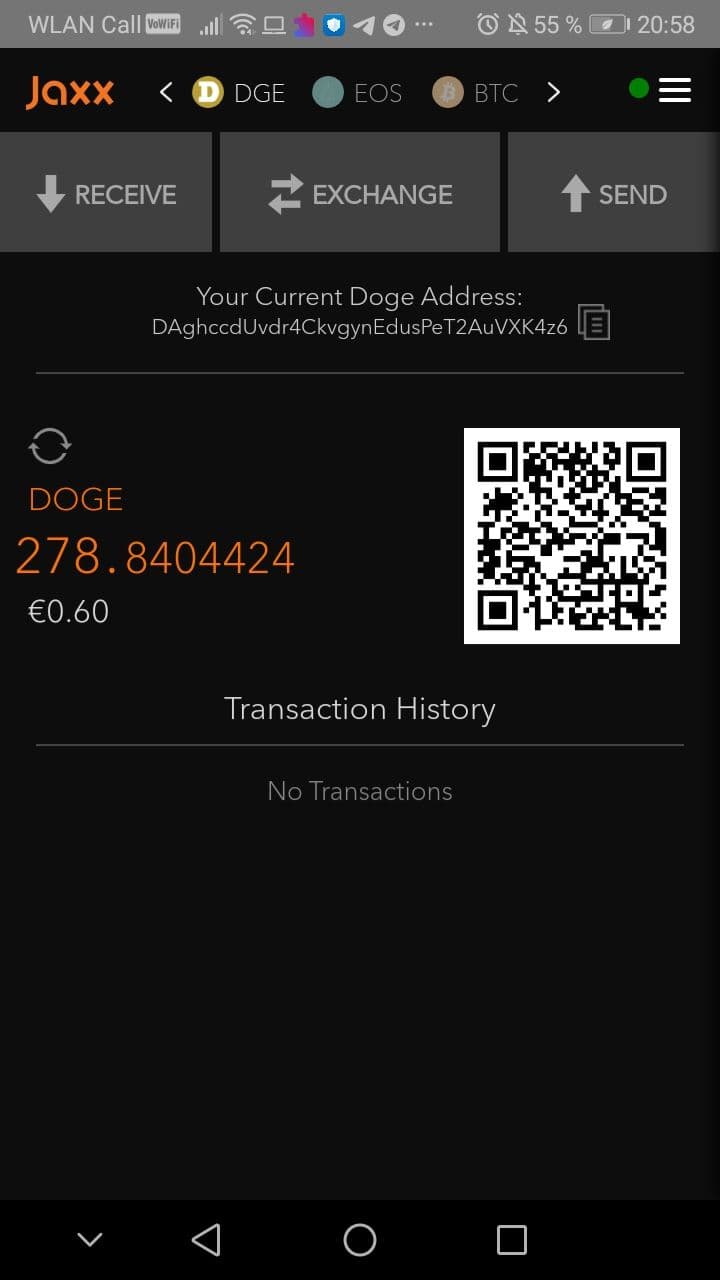The height and width of the screenshot is (1280, 720).
Task: Go back using system back button
Action: 206,1240
